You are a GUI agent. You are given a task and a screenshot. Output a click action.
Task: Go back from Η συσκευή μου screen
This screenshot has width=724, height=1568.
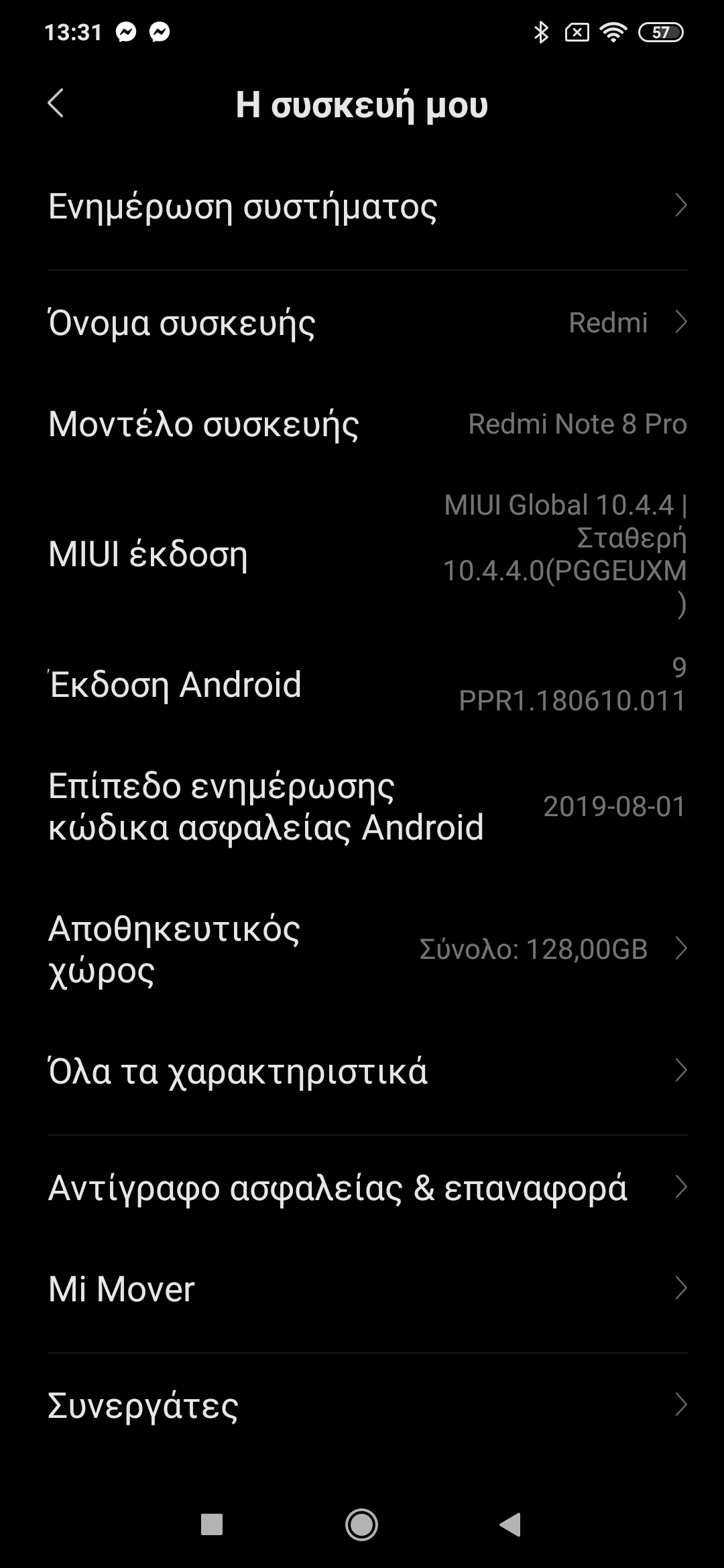(x=56, y=104)
